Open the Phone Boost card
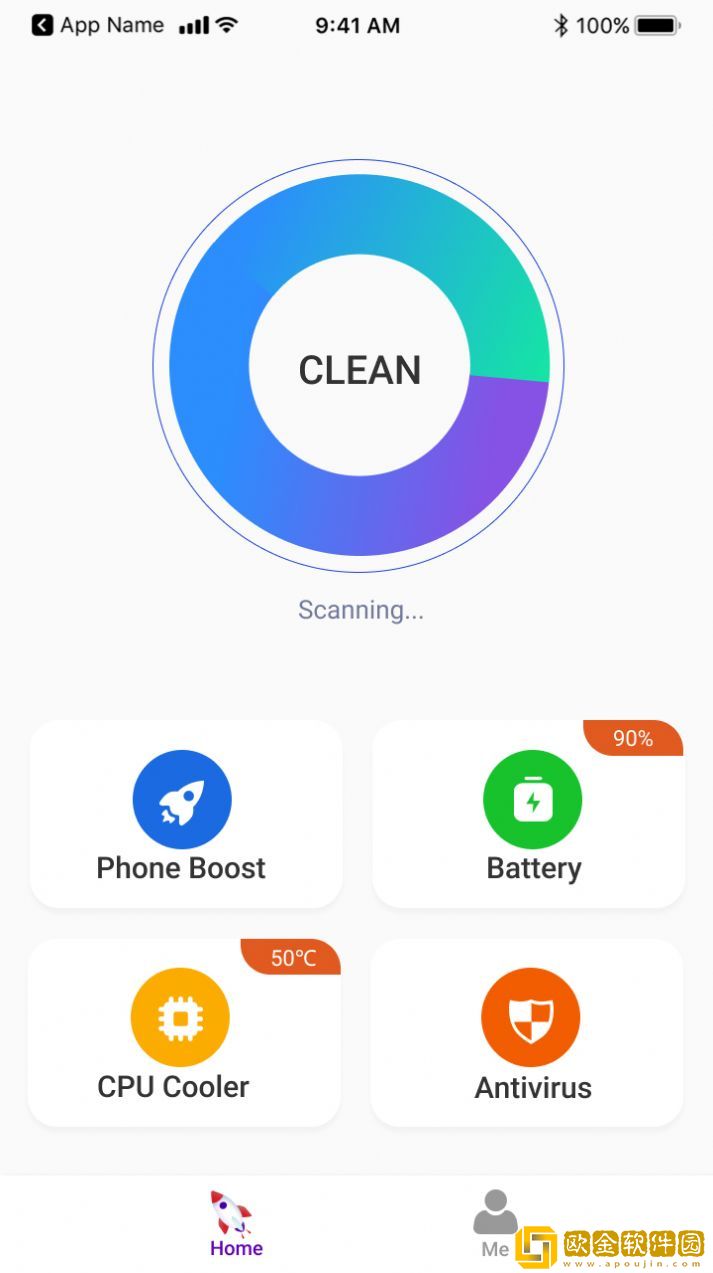Image resolution: width=713 pixels, height=1273 pixels. pos(186,814)
